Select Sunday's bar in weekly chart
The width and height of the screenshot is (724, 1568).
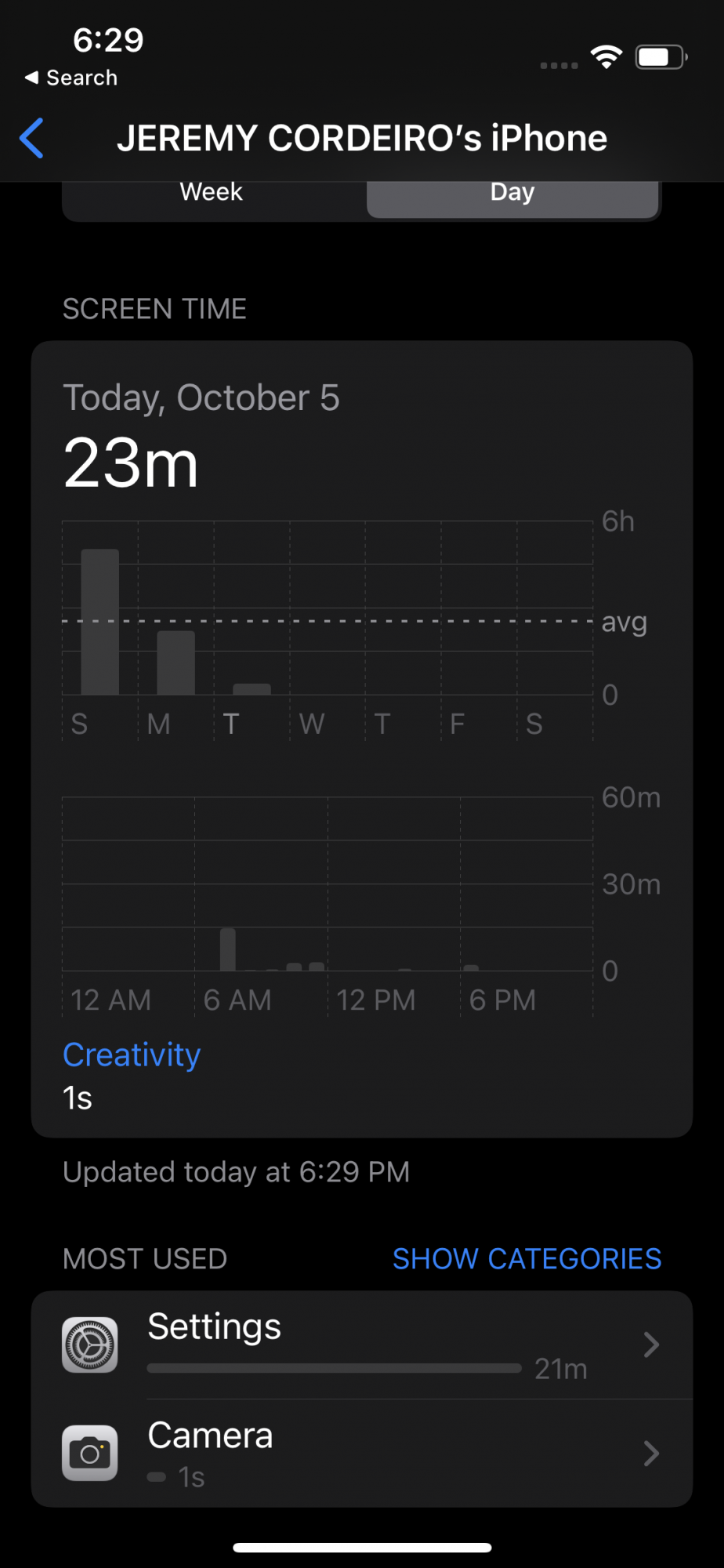tap(100, 622)
